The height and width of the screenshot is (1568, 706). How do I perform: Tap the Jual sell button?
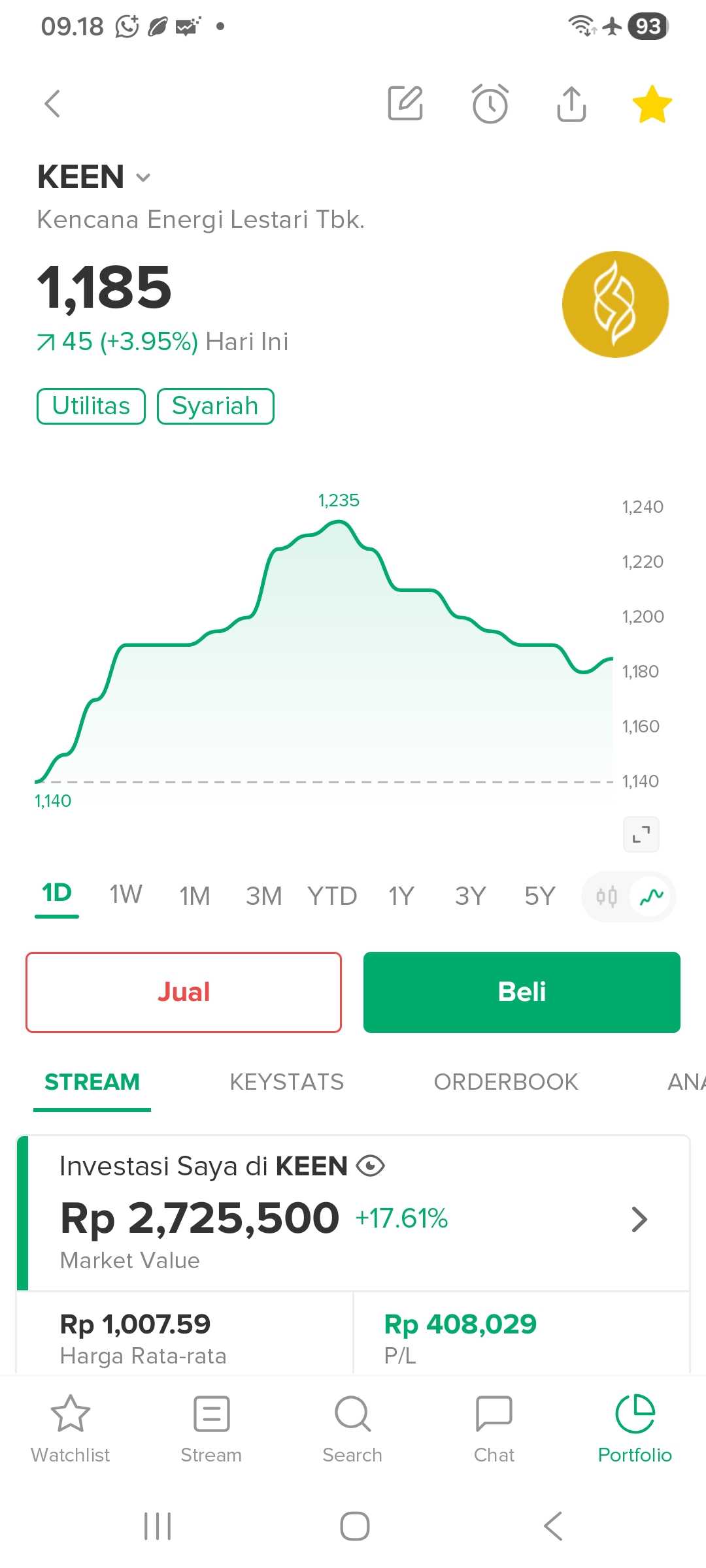(x=184, y=992)
